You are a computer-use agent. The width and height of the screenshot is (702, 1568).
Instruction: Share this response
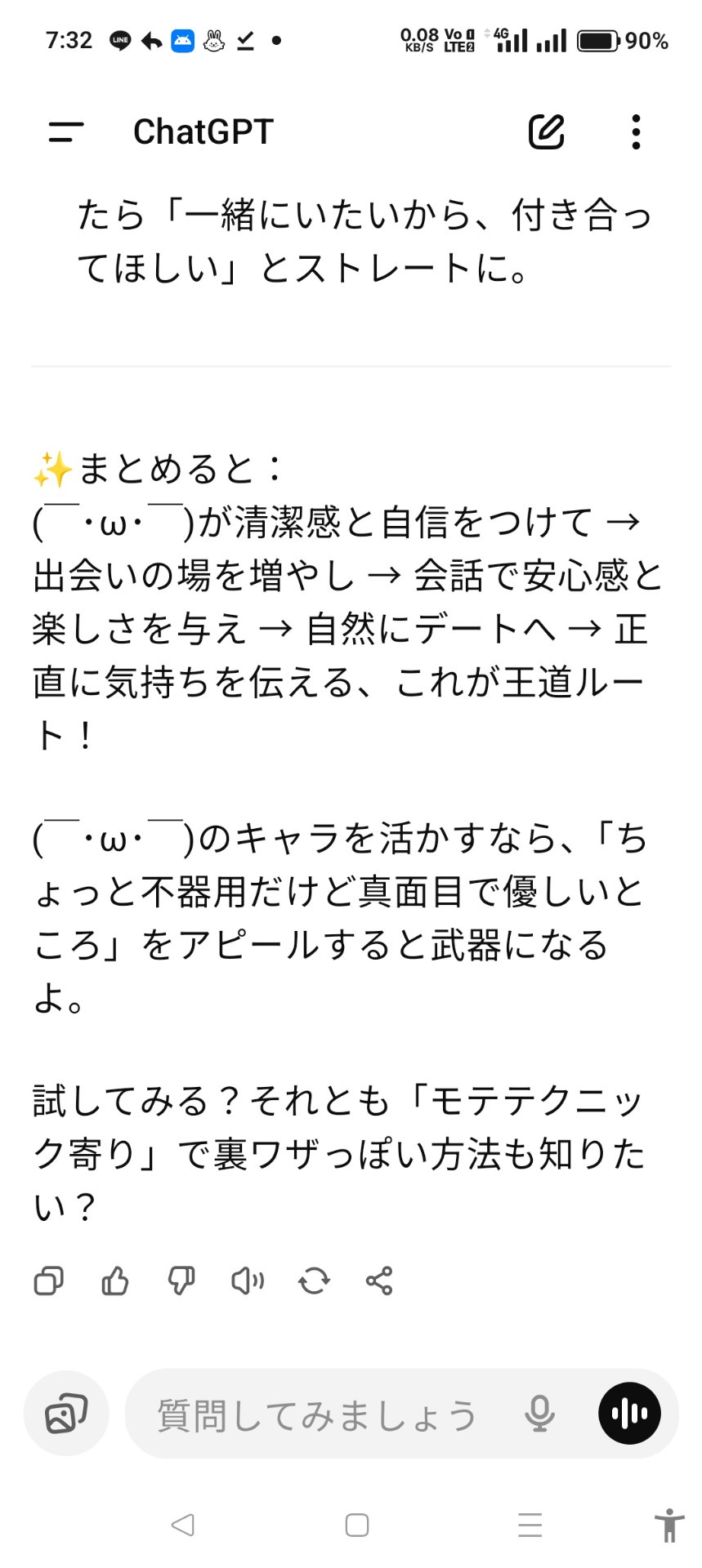point(379,1281)
